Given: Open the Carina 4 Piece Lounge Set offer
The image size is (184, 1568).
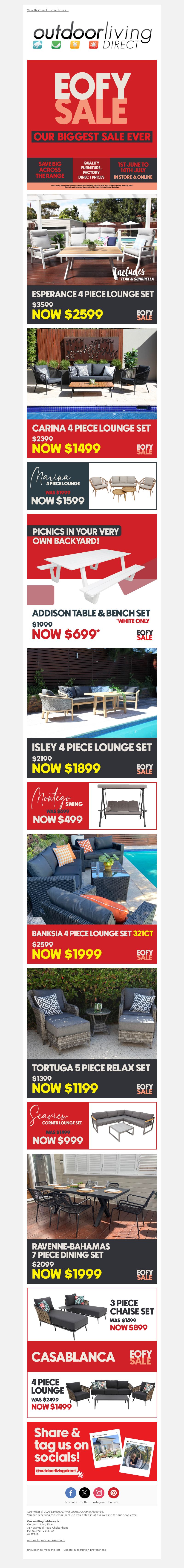Looking at the screenshot, I should [92, 393].
